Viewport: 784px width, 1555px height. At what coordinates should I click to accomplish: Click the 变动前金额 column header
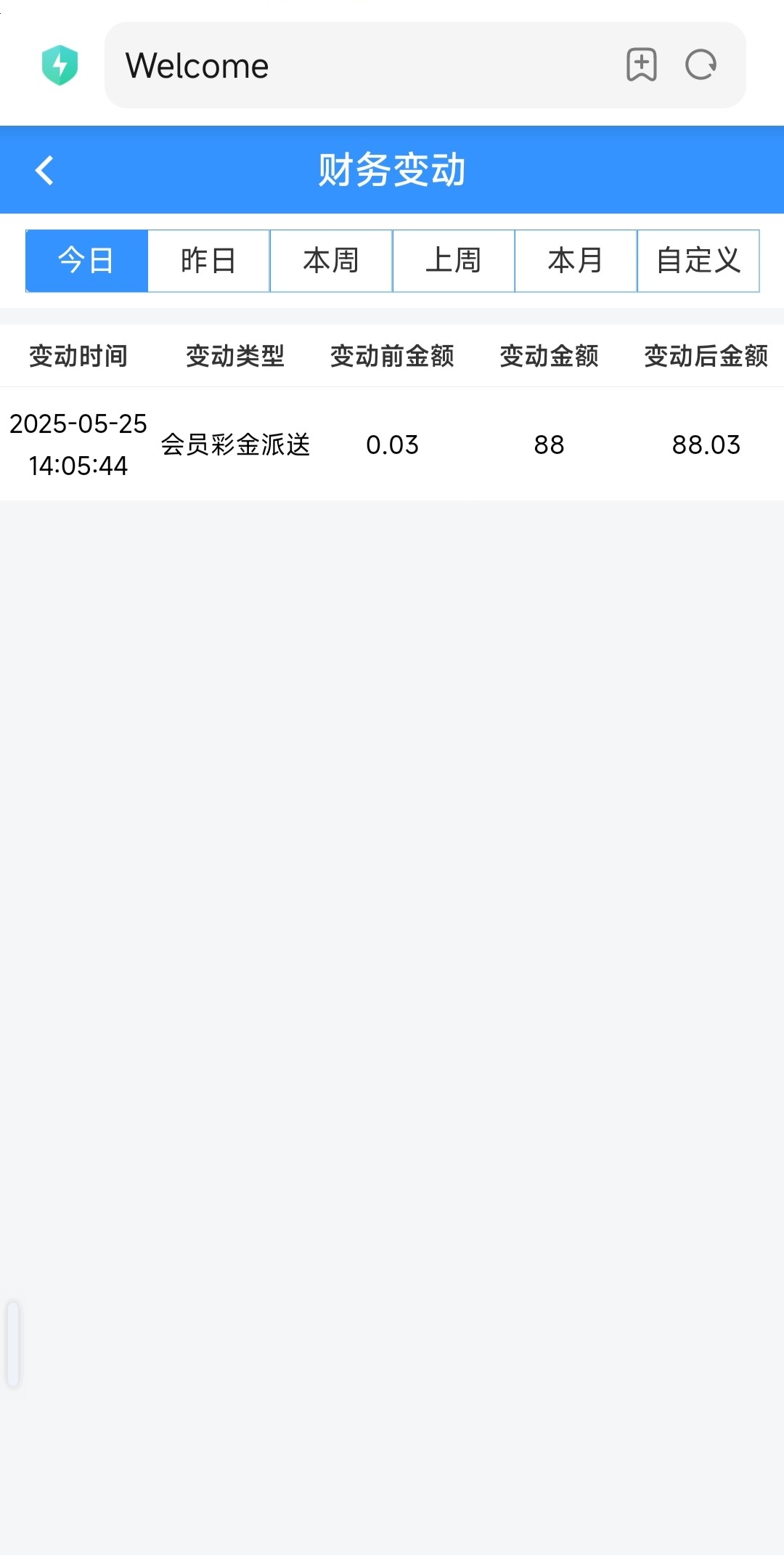(x=393, y=356)
